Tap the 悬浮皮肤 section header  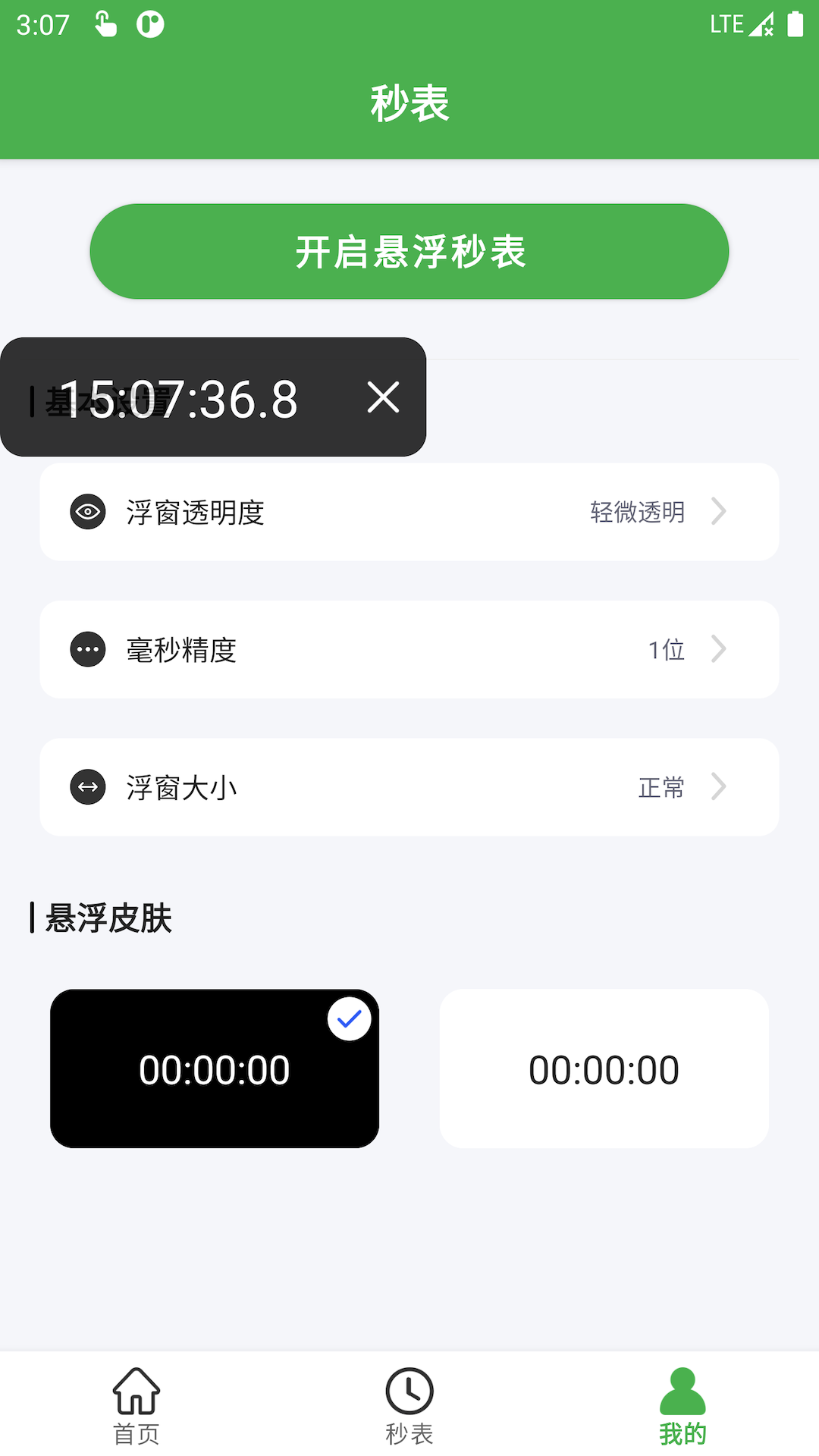coord(106,919)
